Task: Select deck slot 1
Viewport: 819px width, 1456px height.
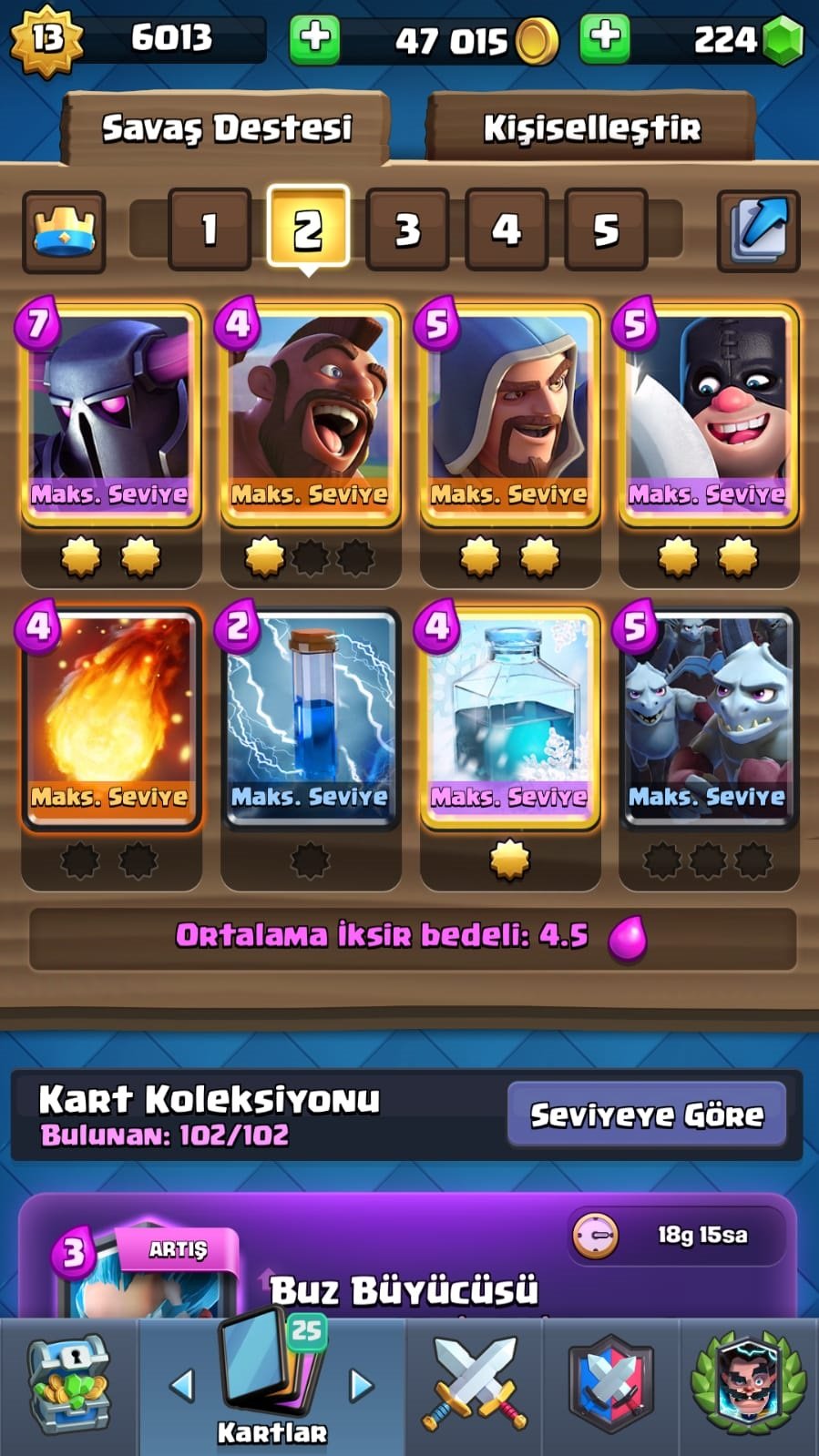Action: pyautogui.click(x=210, y=229)
